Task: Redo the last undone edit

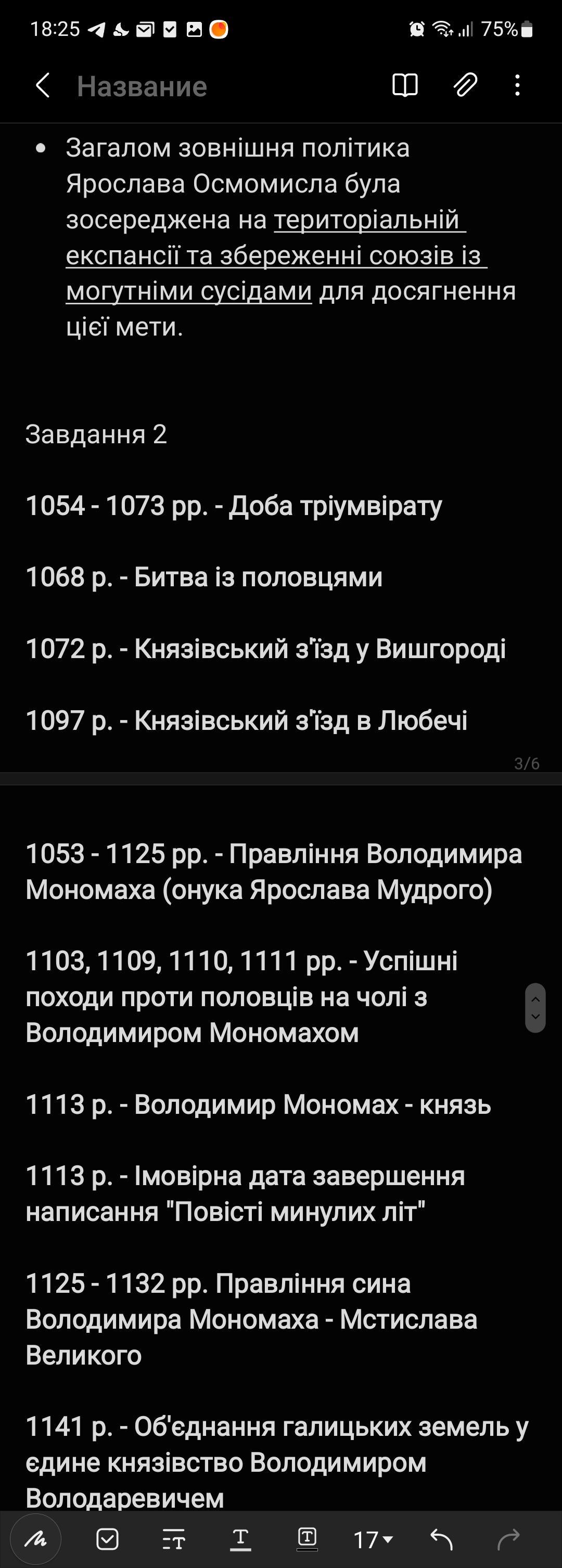Action: pyautogui.click(x=508, y=1539)
